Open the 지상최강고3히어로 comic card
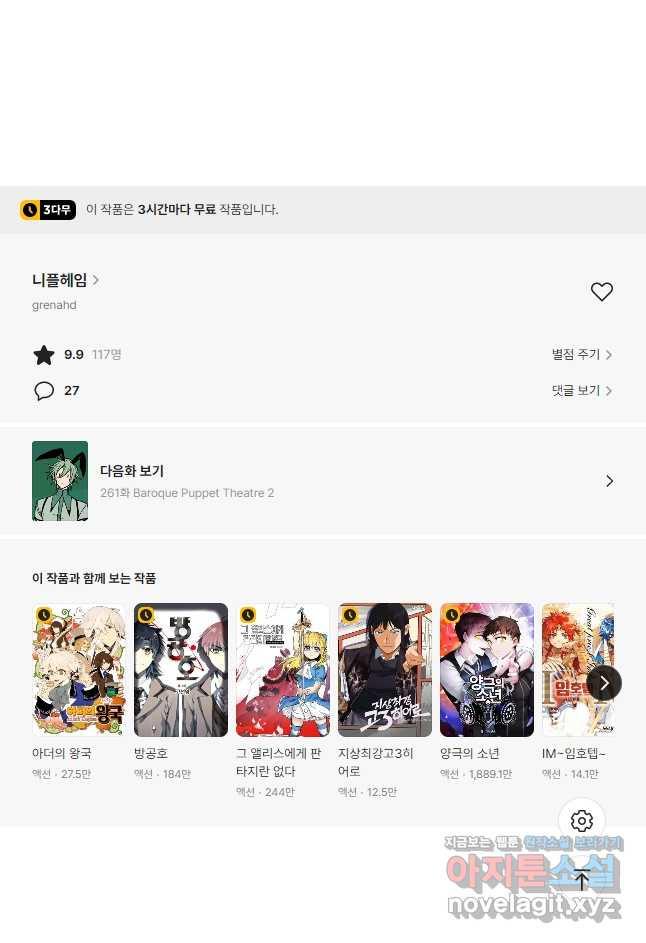Viewport: 646px width, 943px height. [x=385, y=670]
